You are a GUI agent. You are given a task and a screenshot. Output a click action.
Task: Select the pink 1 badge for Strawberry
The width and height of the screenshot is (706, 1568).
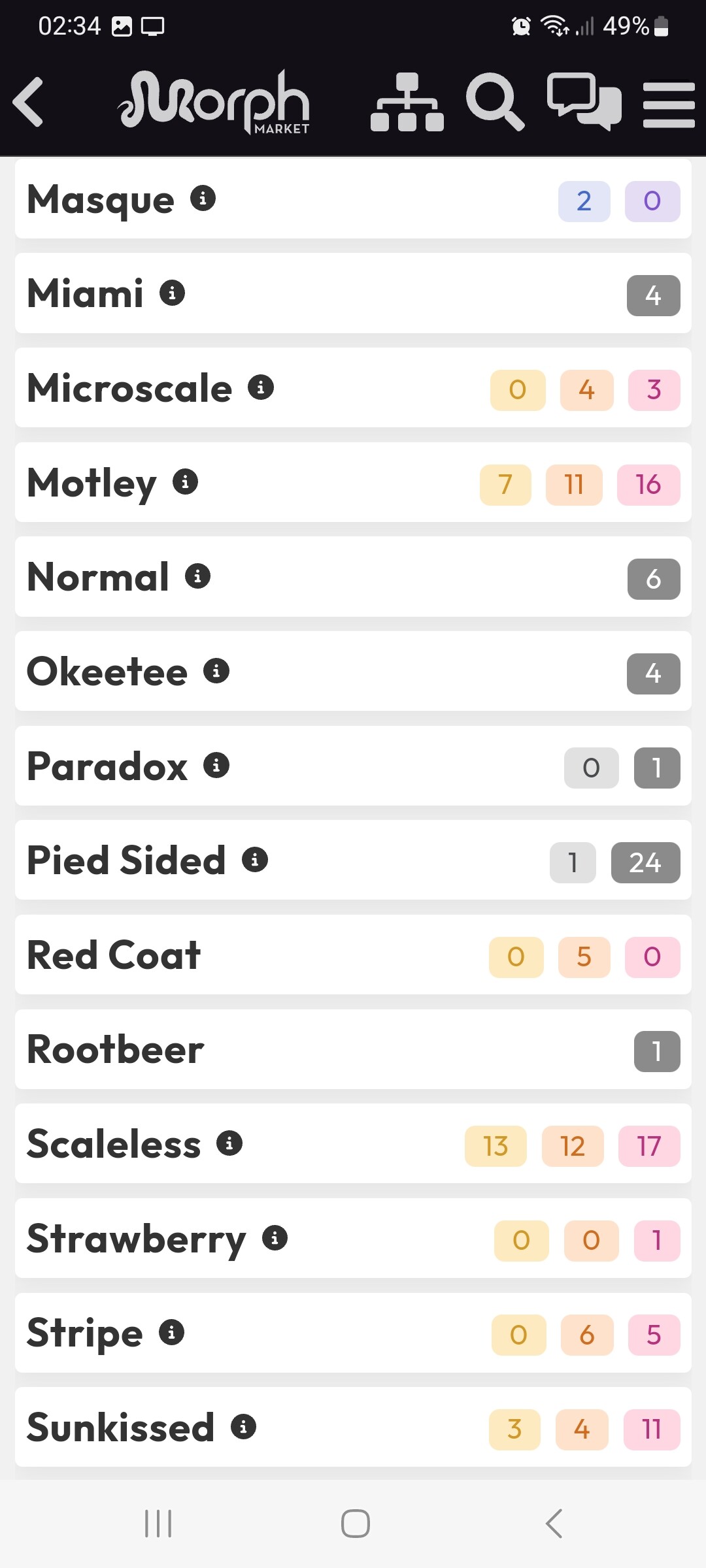click(x=657, y=1241)
